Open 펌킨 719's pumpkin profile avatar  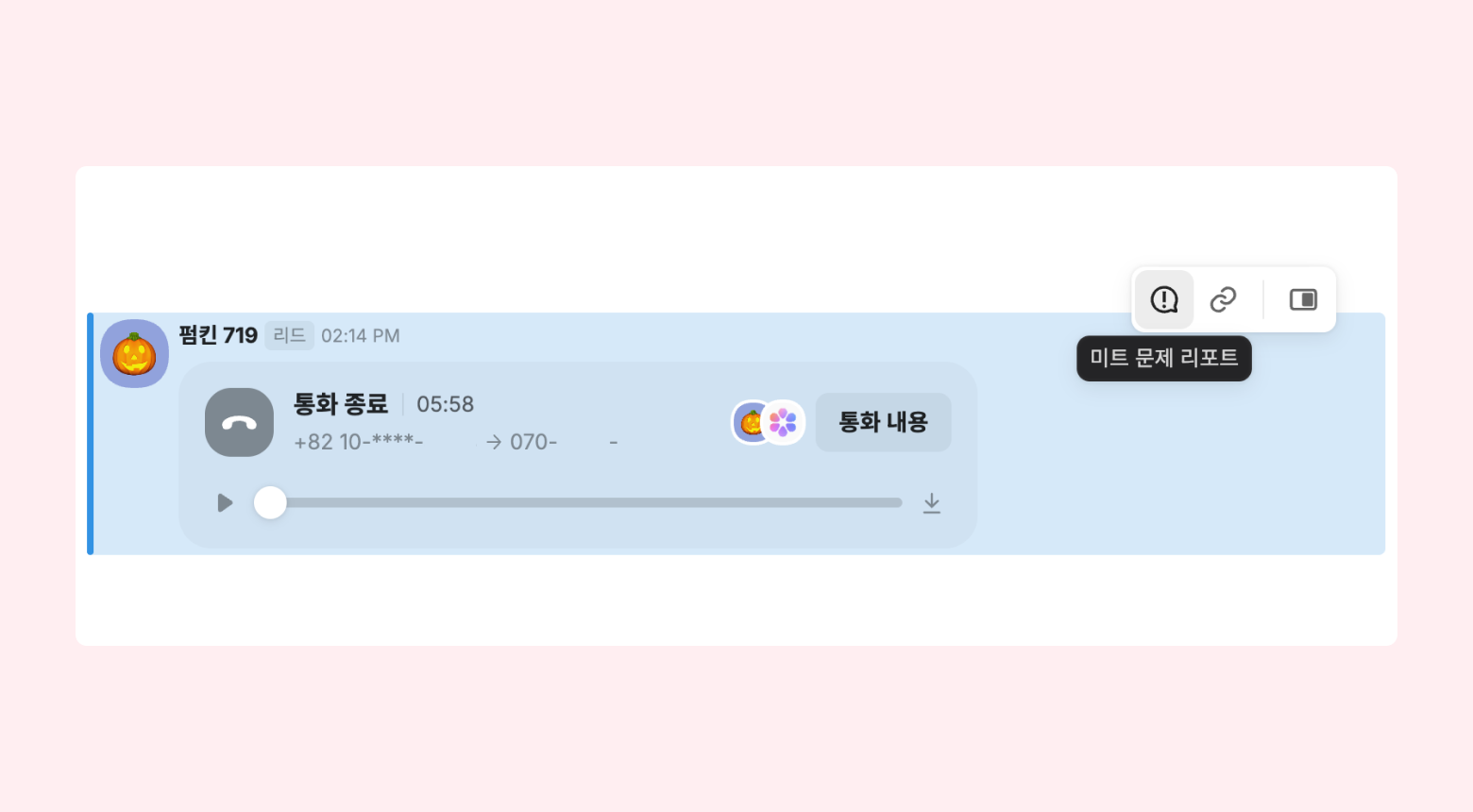click(x=134, y=354)
